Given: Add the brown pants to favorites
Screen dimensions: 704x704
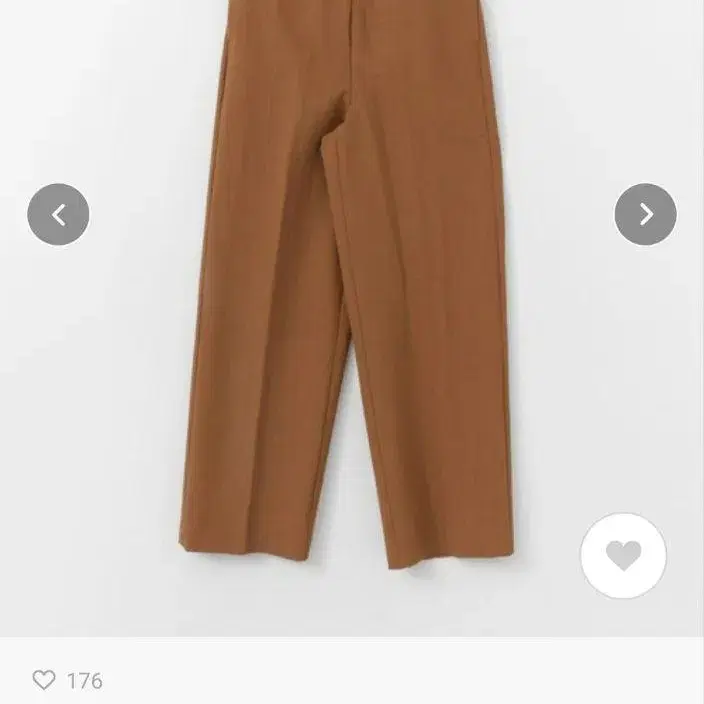Looking at the screenshot, I should click(623, 556).
